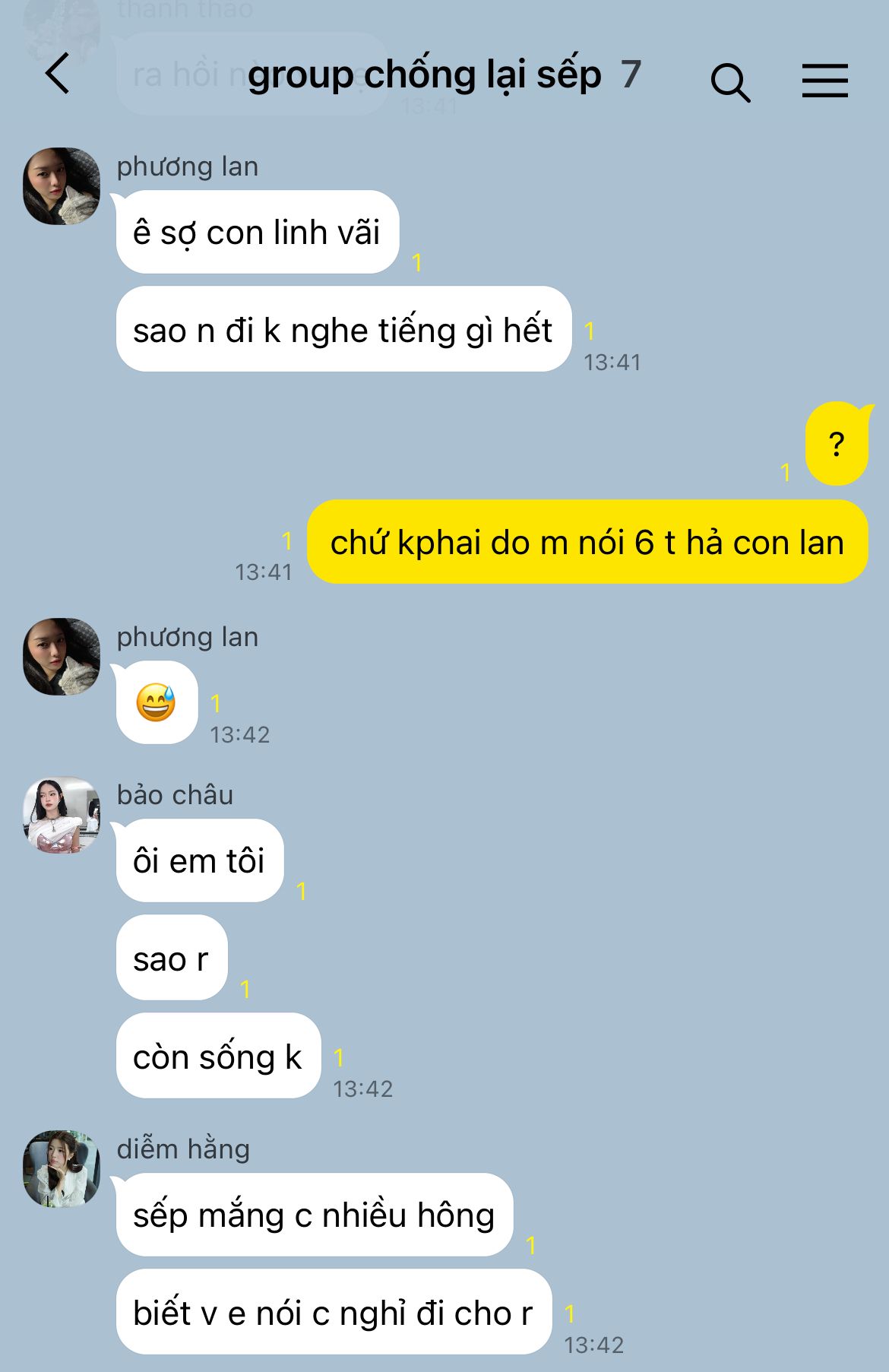The height and width of the screenshot is (1372, 889).
Task: View diễm hằng's profile photo
Action: click(62, 1168)
